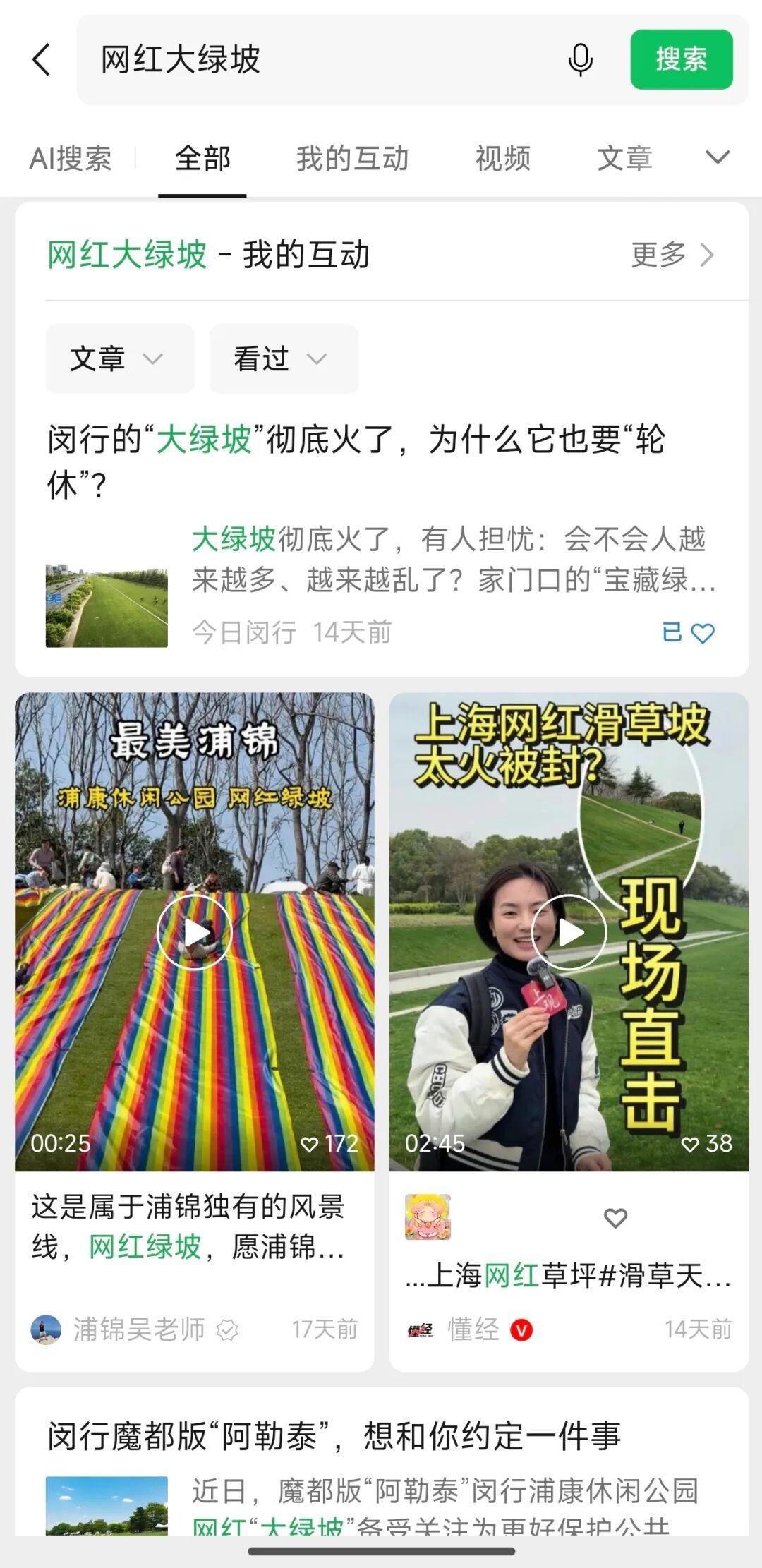Screen dimensions: 762x1568
Task: Tap the green 搜索 button
Action: click(681, 59)
